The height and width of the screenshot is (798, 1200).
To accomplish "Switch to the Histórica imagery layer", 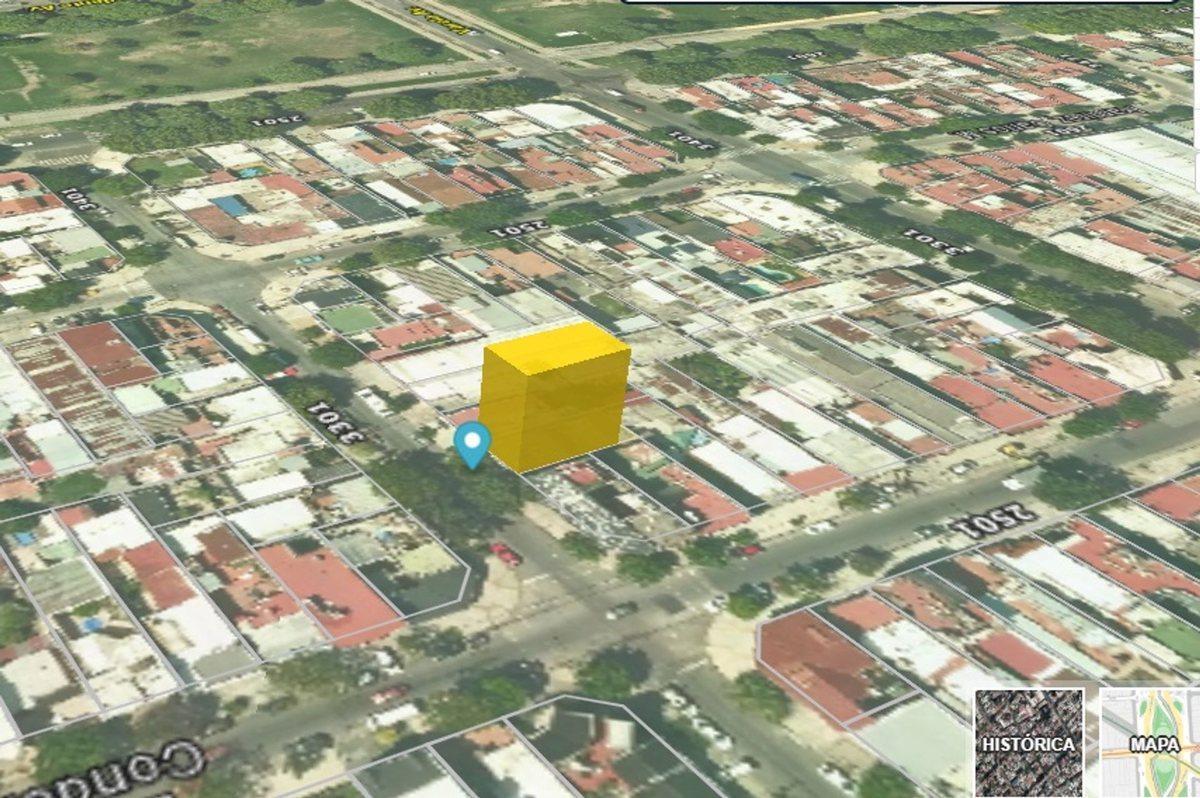I will [x=1029, y=743].
